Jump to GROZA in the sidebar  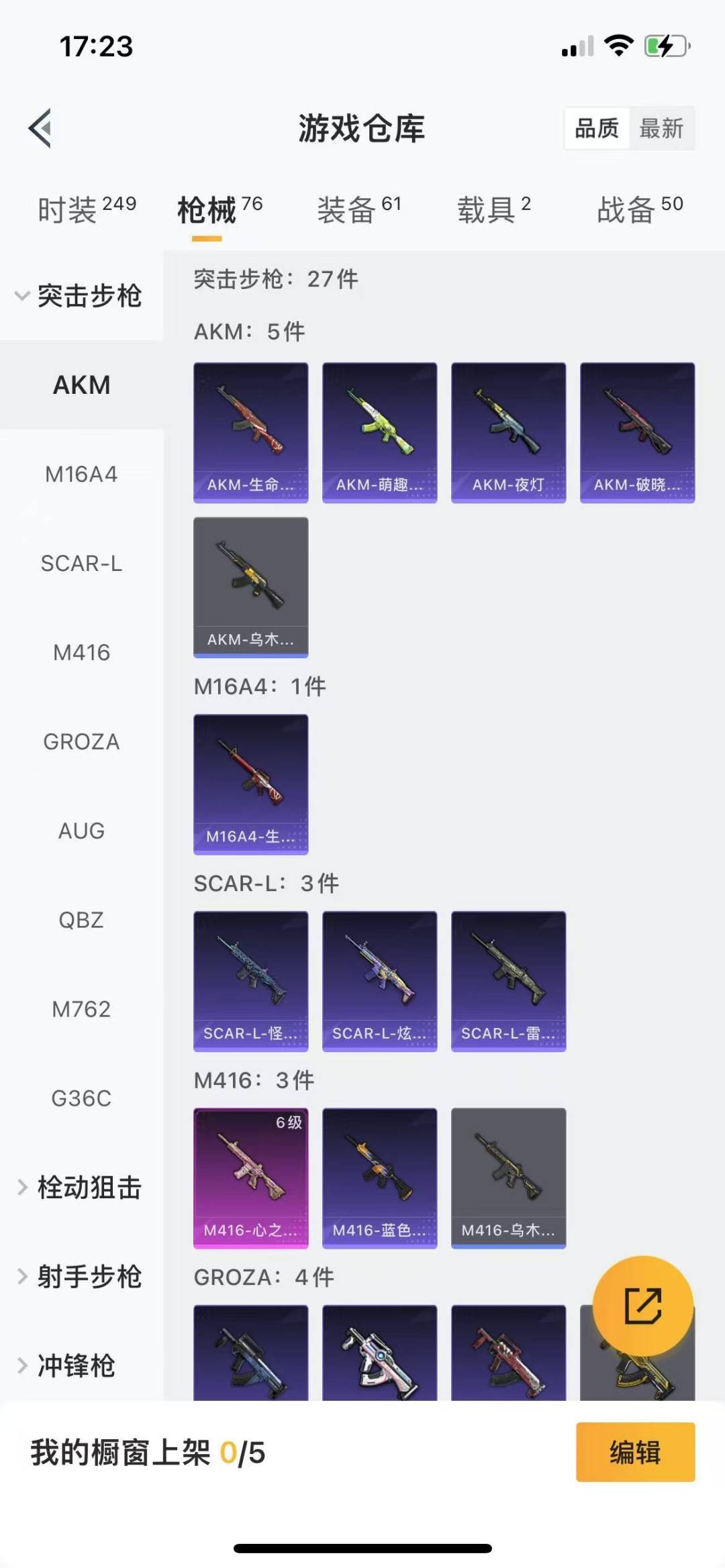pyautogui.click(x=81, y=741)
